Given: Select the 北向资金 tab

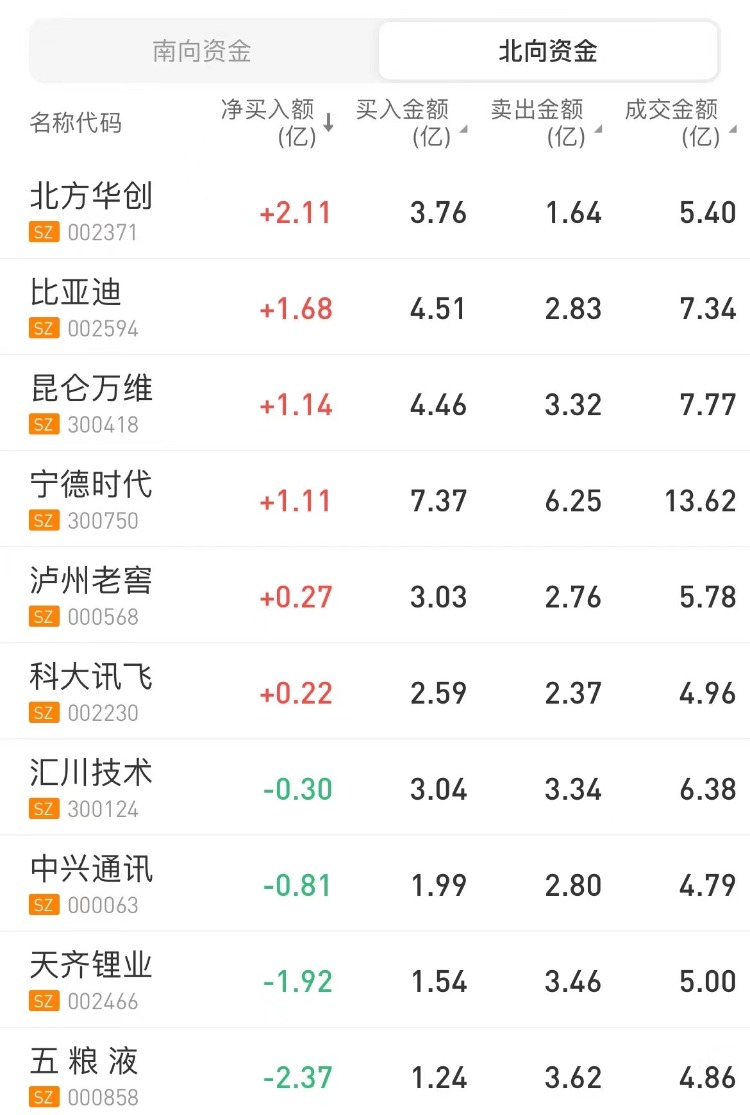Looking at the screenshot, I should (548, 51).
